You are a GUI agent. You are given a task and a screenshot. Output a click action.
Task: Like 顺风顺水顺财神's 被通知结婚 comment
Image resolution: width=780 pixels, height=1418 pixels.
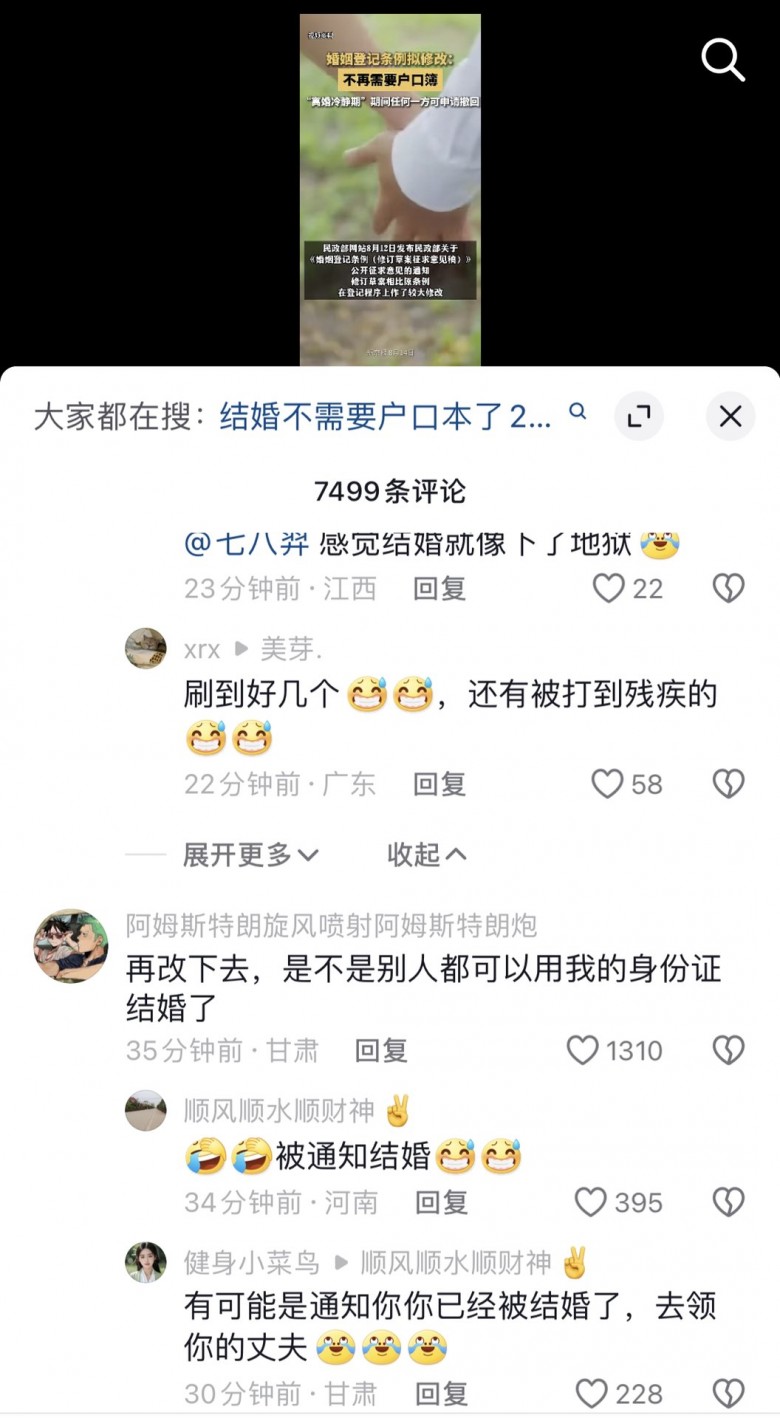(591, 1202)
